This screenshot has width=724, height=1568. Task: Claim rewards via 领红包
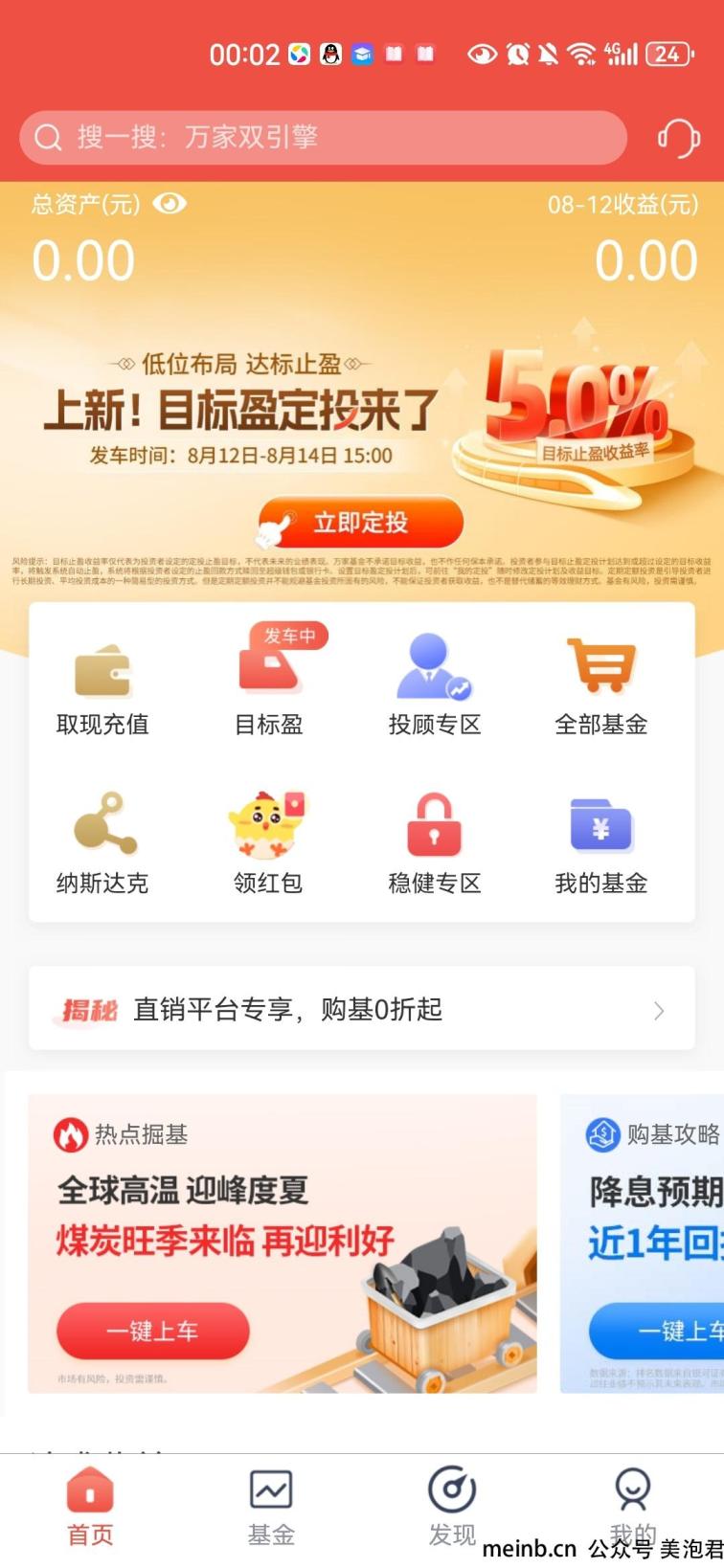pyautogui.click(x=269, y=845)
